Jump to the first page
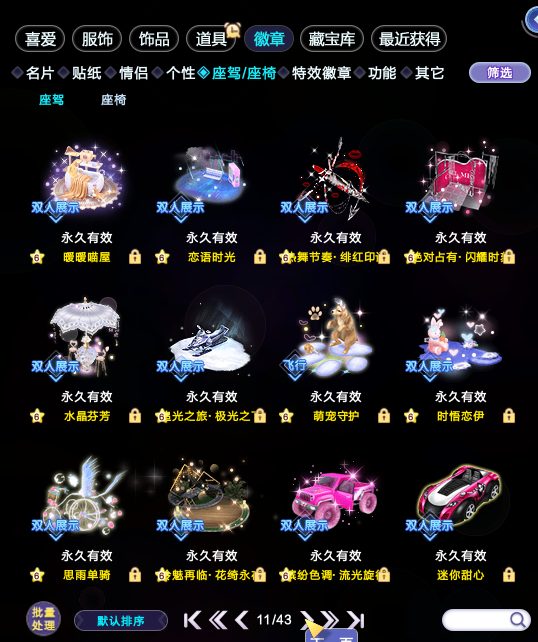Screen dimensions: 538x642 (192, 620)
